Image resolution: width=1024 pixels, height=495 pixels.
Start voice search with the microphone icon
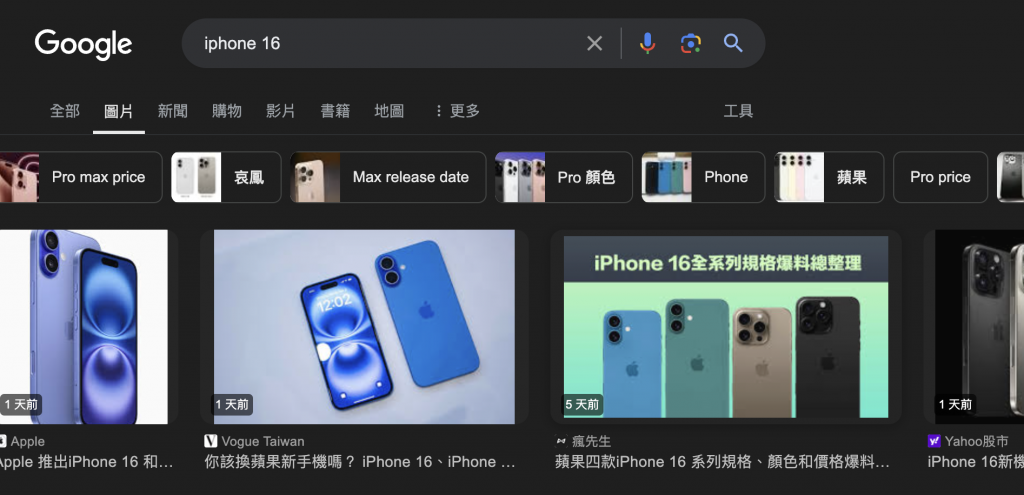tap(647, 43)
